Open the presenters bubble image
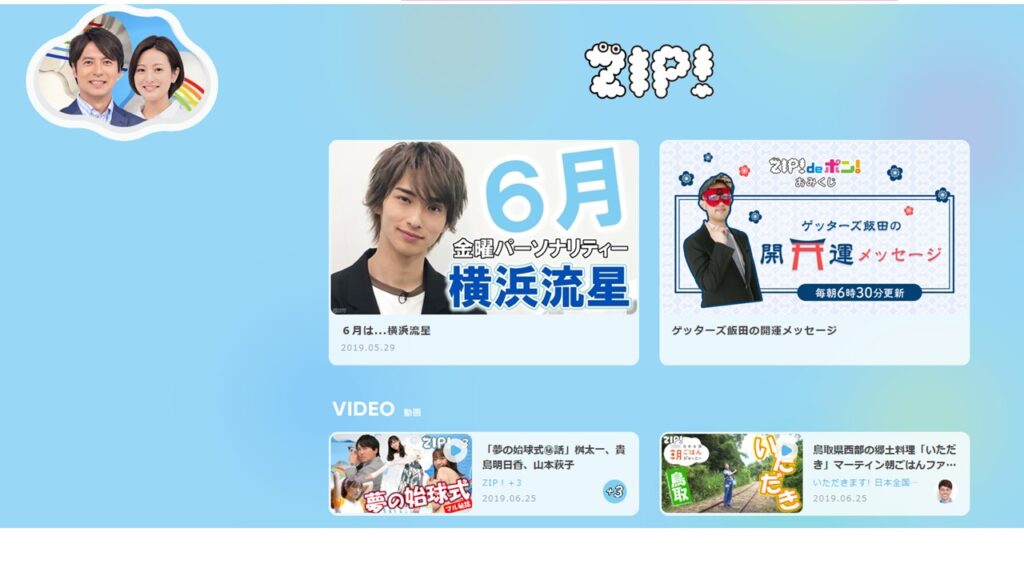The width and height of the screenshot is (1024, 576). pyautogui.click(x=122, y=72)
